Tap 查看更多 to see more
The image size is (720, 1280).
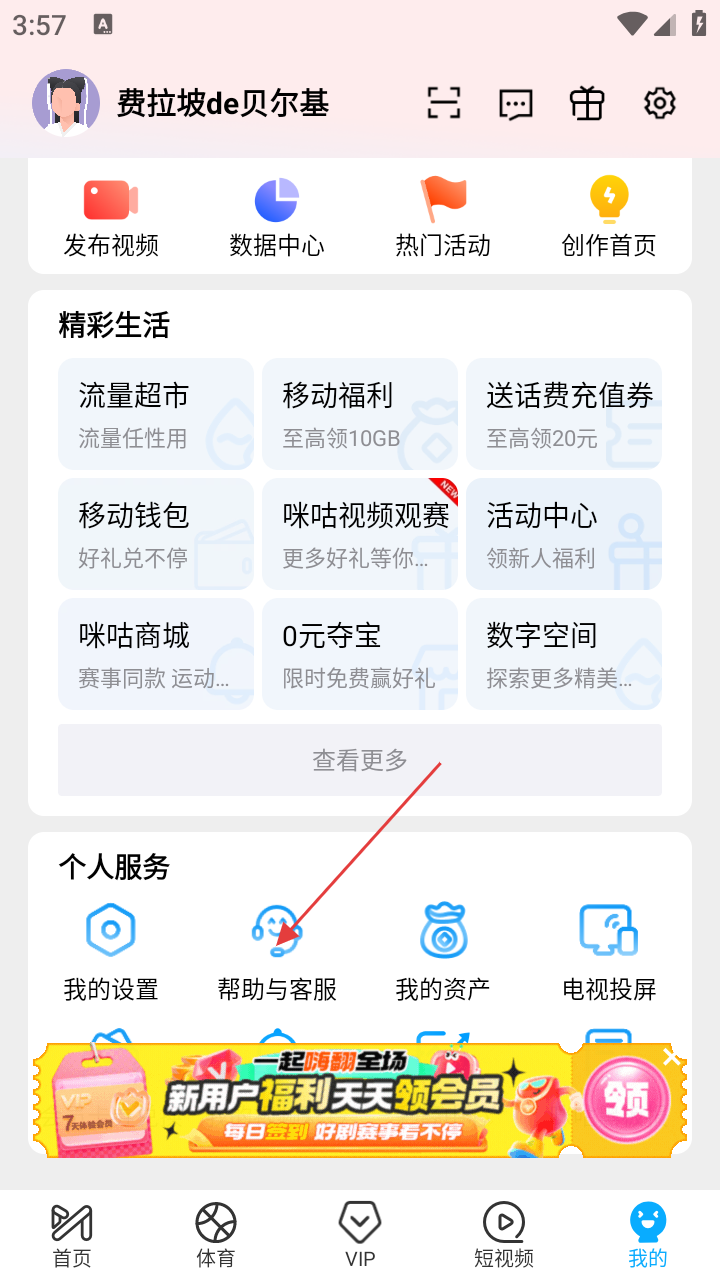[360, 760]
